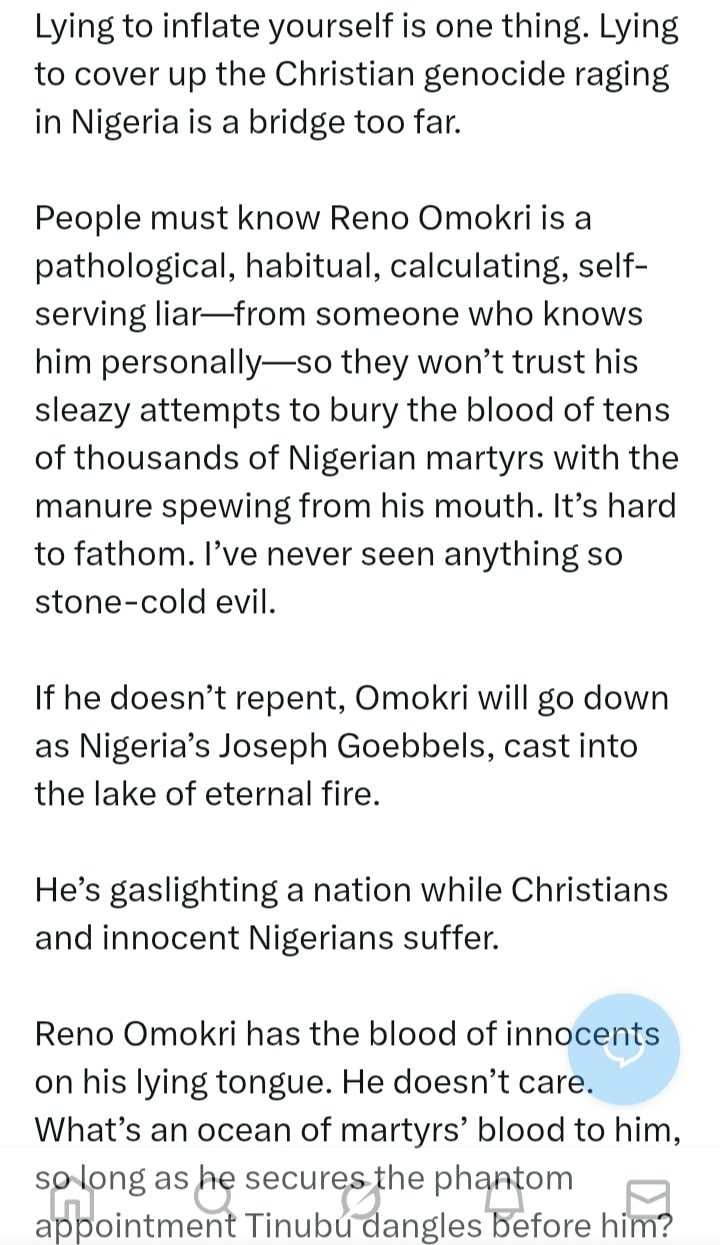Open the notifications bell tab
The width and height of the screenshot is (720, 1245).
click(504, 1197)
